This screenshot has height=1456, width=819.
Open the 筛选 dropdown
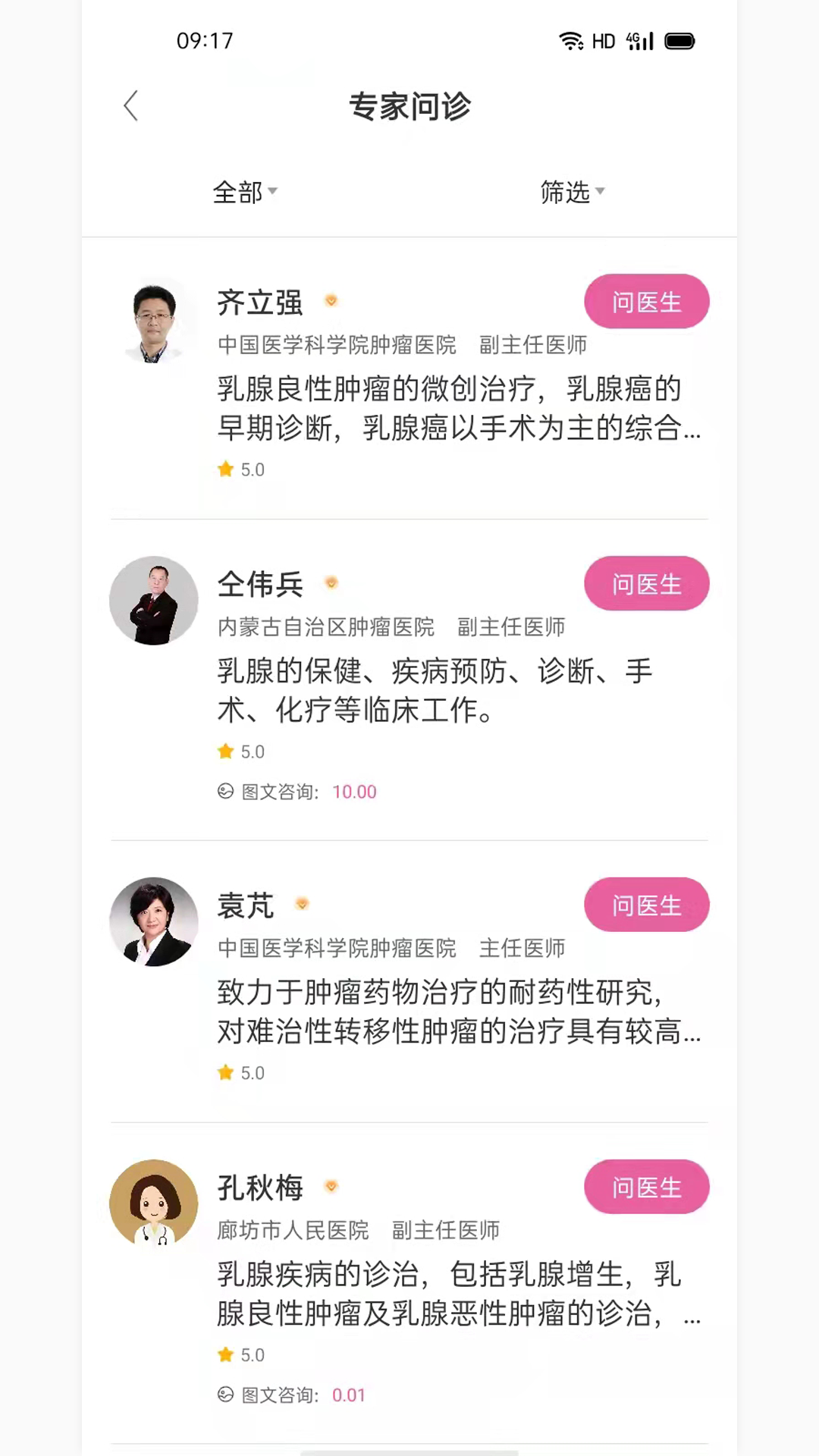click(x=572, y=193)
